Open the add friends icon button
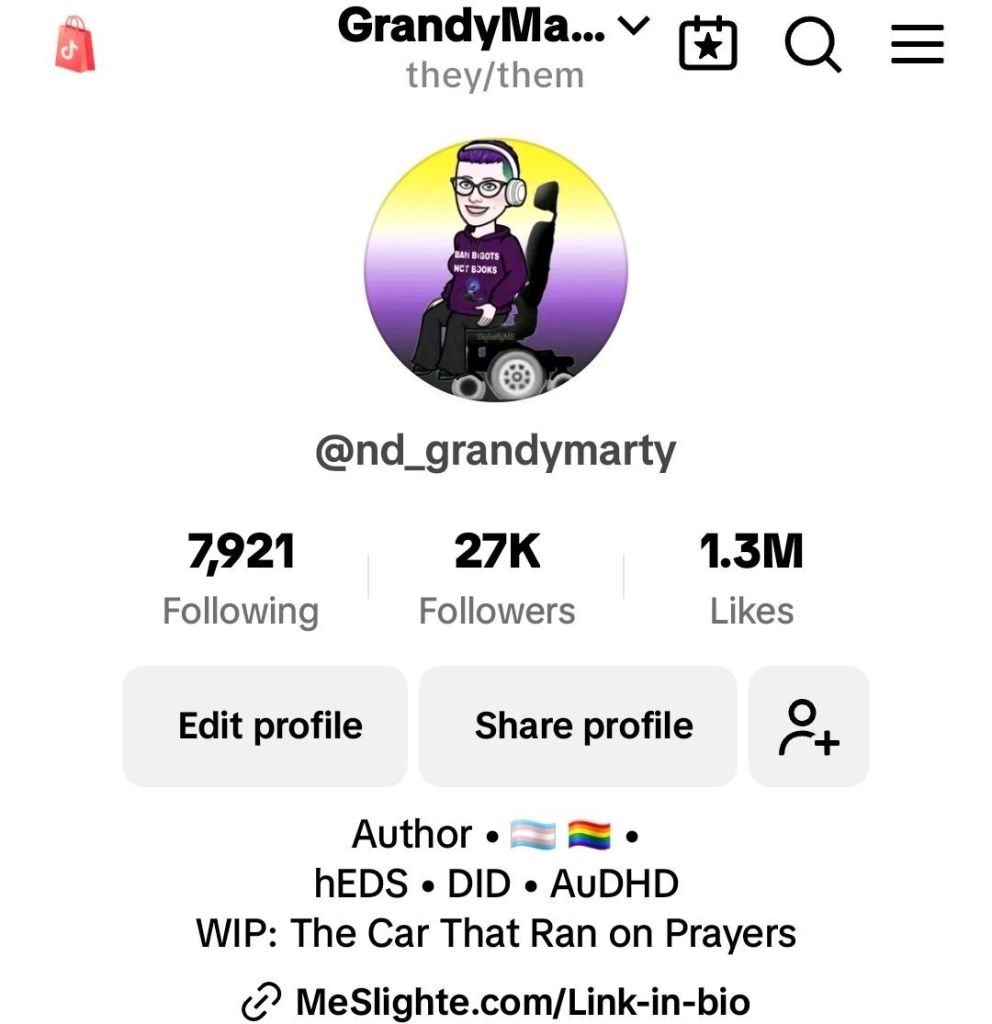 click(x=809, y=726)
